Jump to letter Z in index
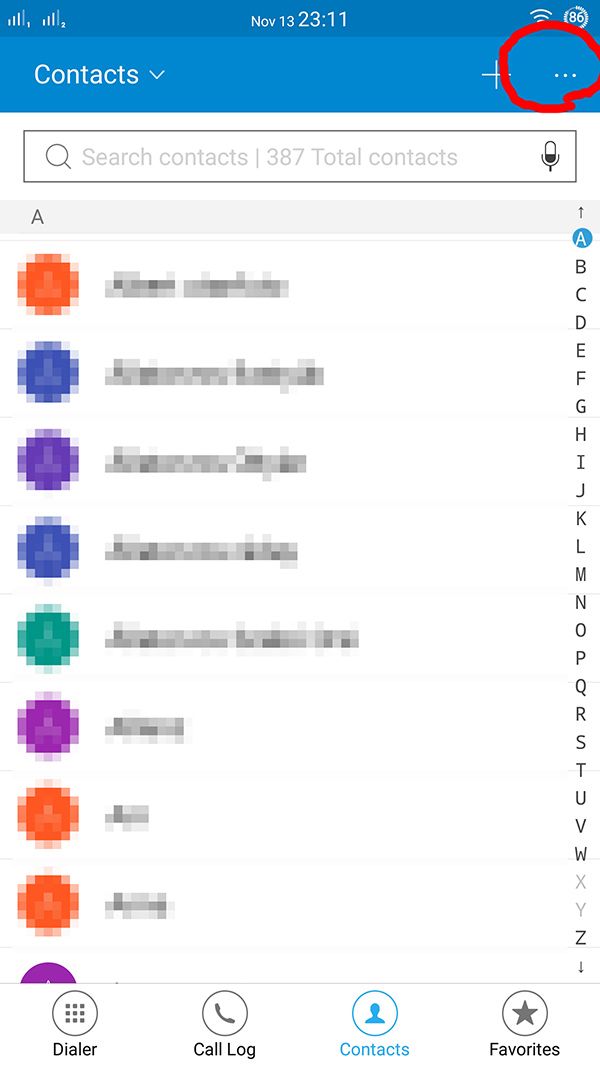Image resolution: width=600 pixels, height=1067 pixels. click(580, 938)
